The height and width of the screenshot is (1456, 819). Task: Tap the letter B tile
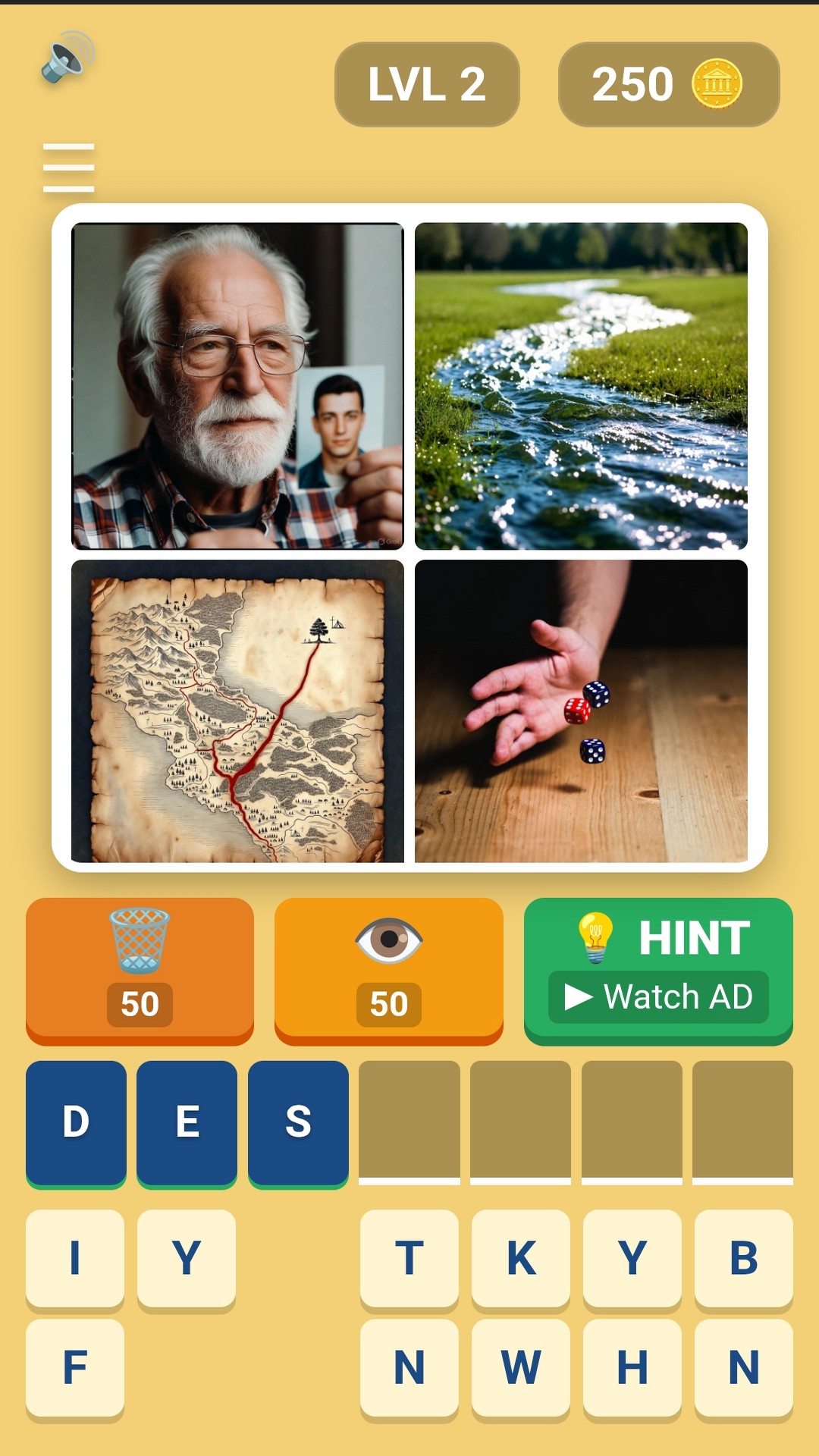pyautogui.click(x=743, y=1258)
